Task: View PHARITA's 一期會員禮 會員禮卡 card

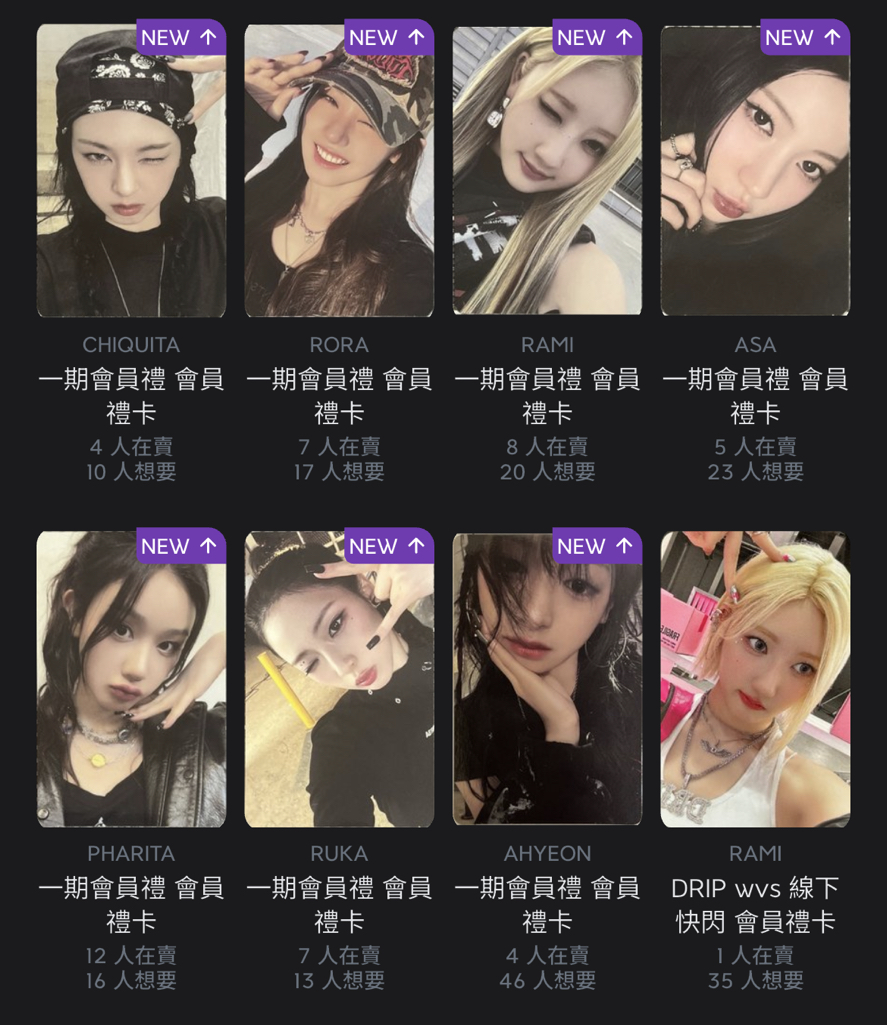Action: point(131,679)
